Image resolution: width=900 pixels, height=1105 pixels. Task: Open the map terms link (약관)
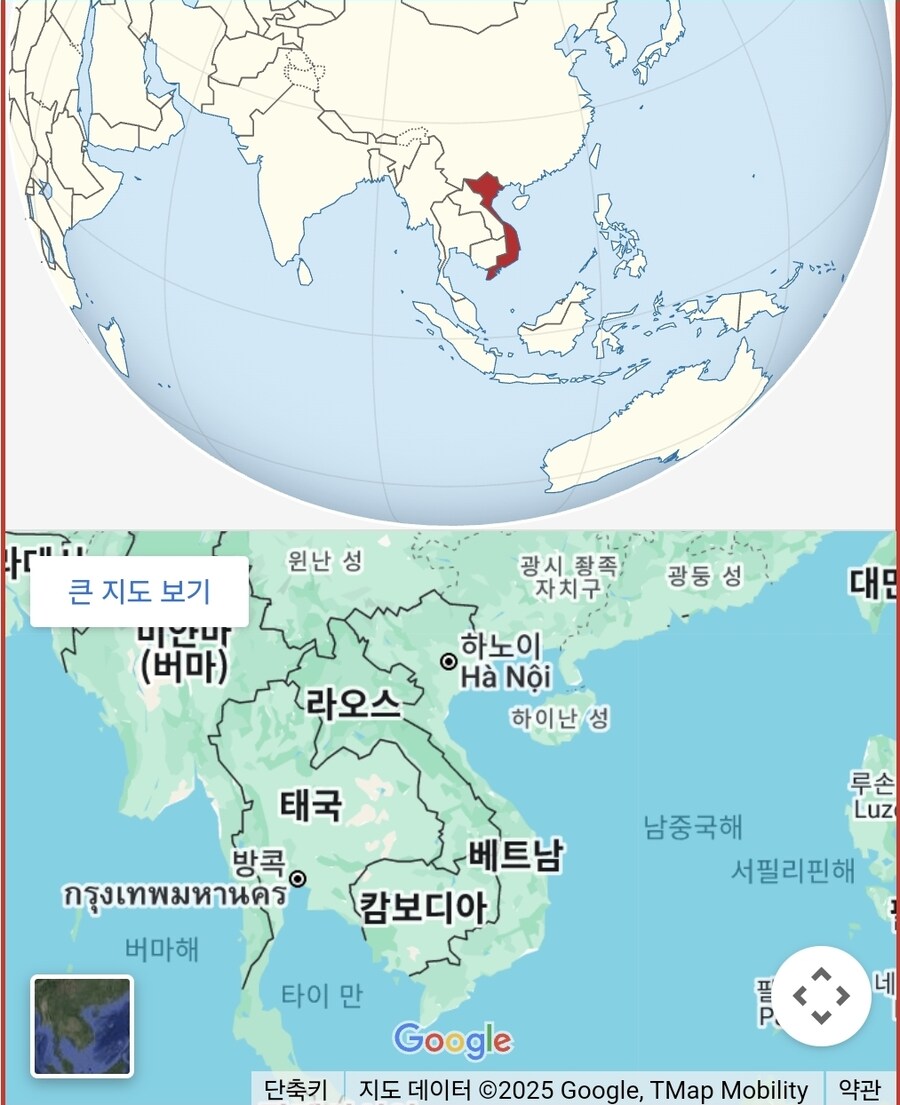tap(860, 1089)
